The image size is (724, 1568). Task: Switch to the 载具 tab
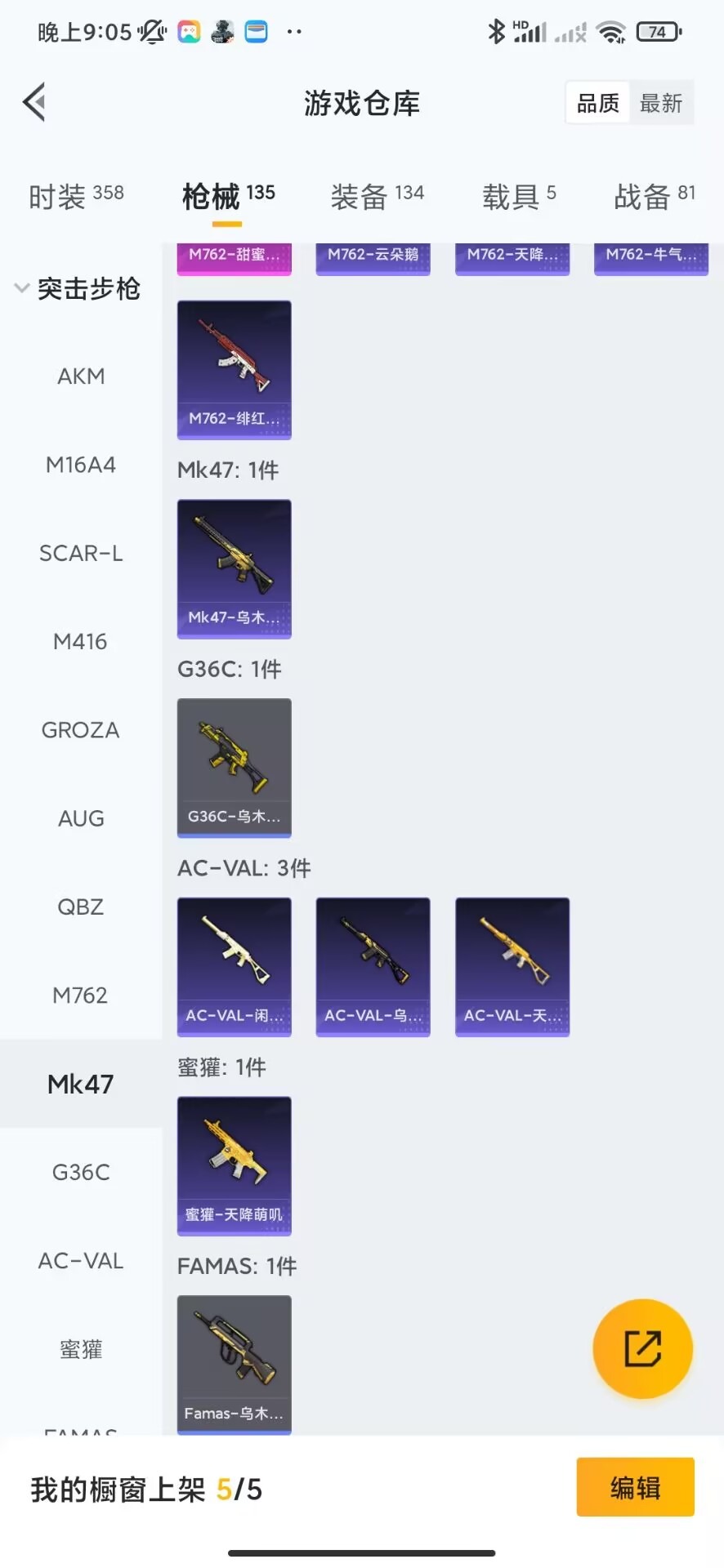pos(519,196)
